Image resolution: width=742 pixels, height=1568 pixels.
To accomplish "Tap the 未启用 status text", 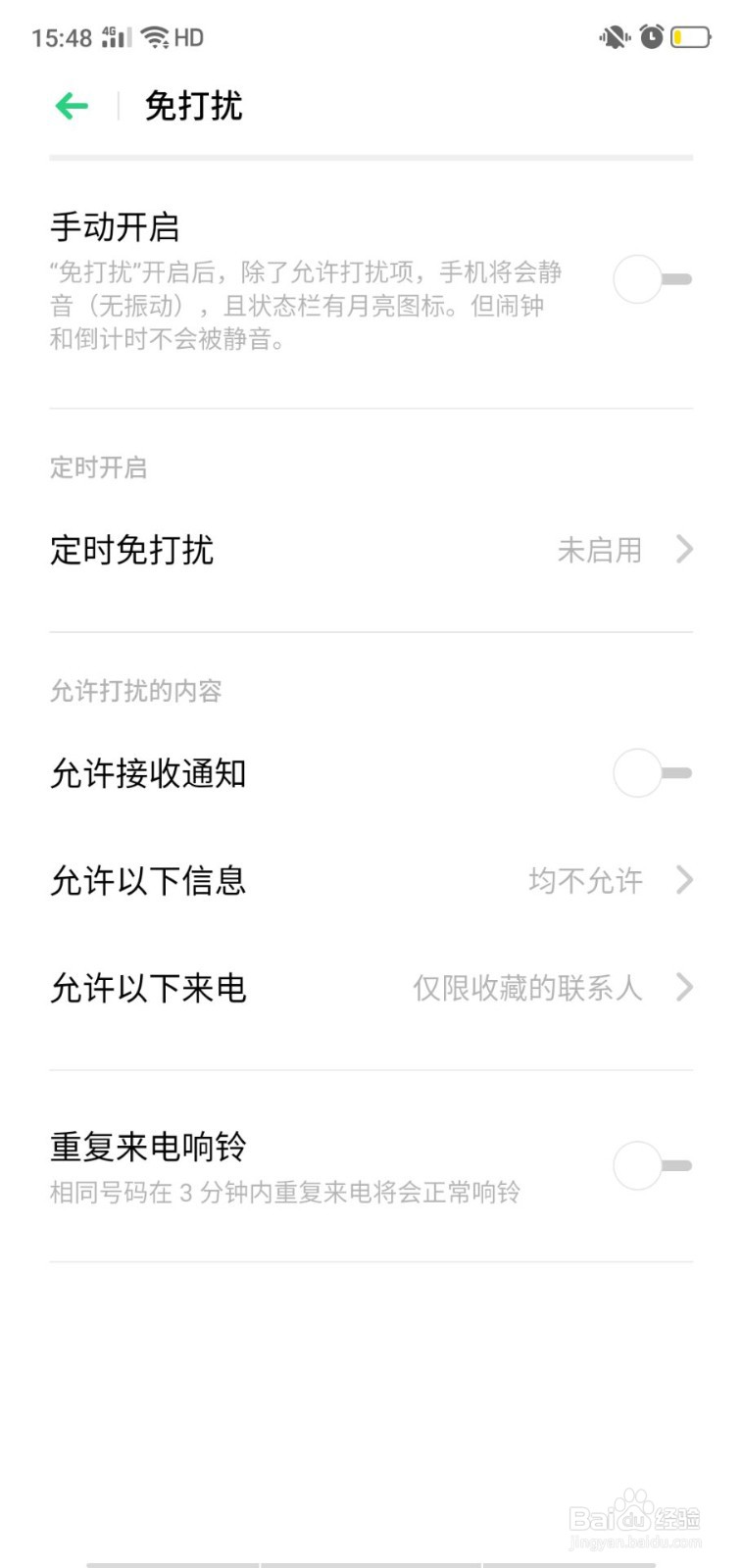I will 601,550.
